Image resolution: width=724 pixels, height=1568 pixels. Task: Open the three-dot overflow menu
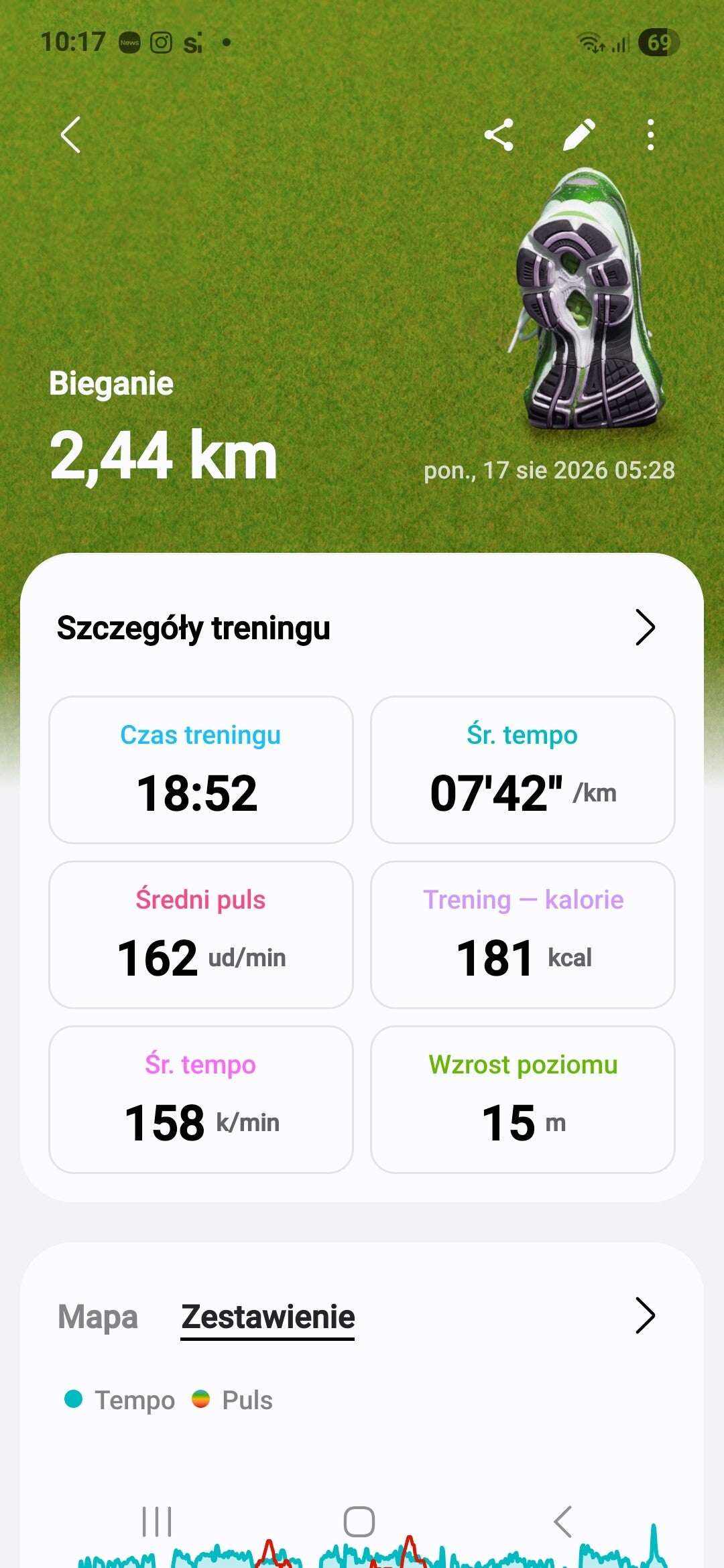tap(650, 135)
